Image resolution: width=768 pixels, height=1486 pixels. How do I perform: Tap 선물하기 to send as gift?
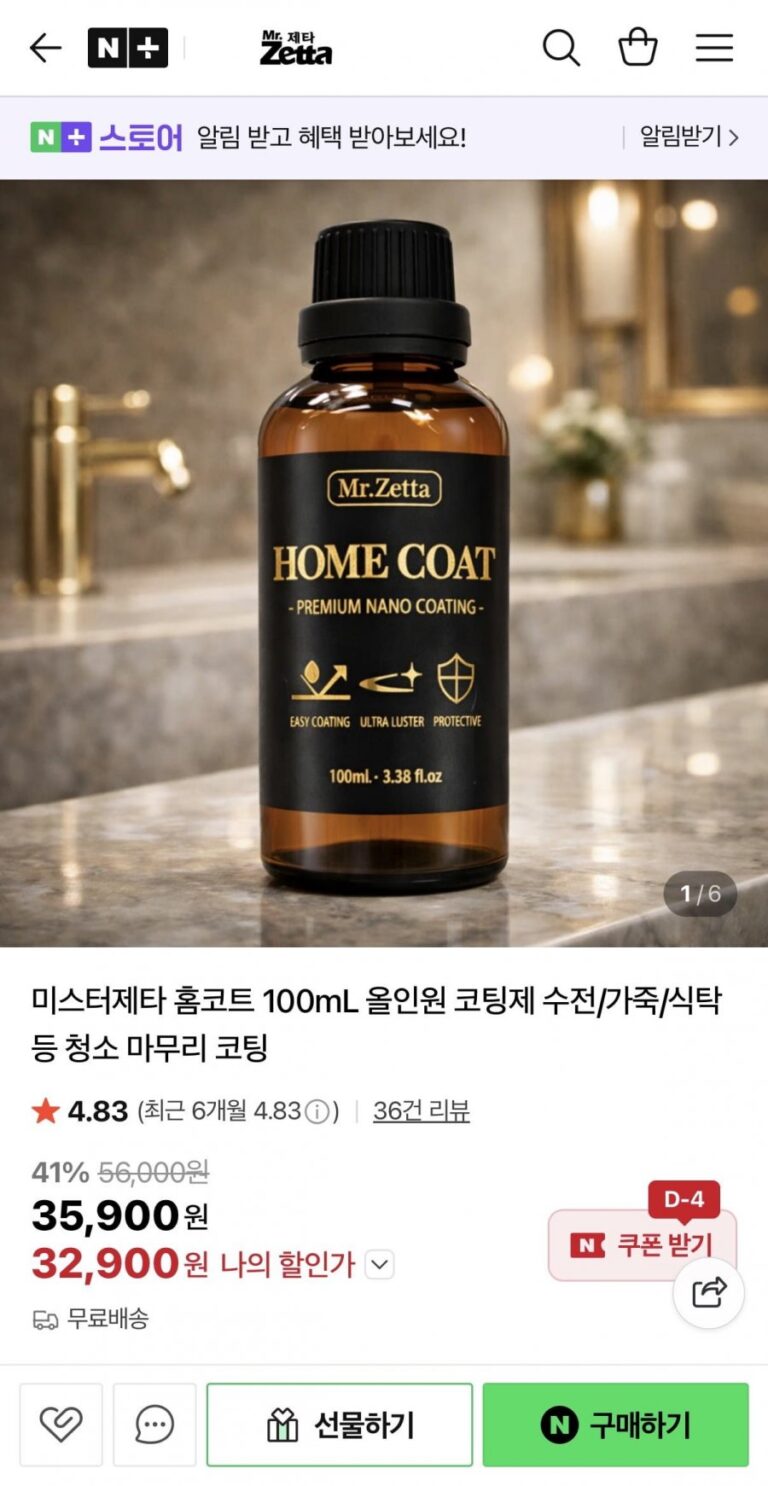[339, 1424]
